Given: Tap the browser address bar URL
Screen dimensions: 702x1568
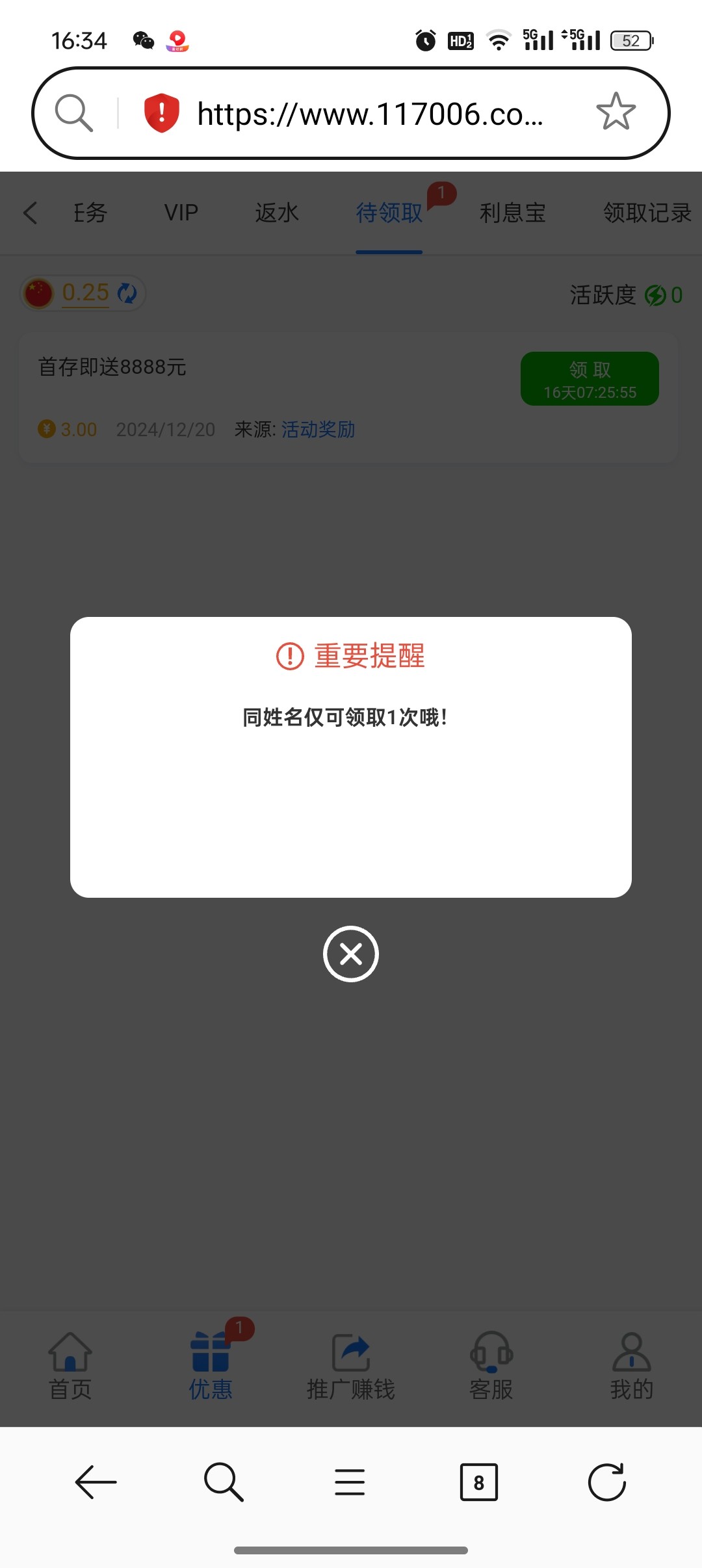Looking at the screenshot, I should point(370,114).
